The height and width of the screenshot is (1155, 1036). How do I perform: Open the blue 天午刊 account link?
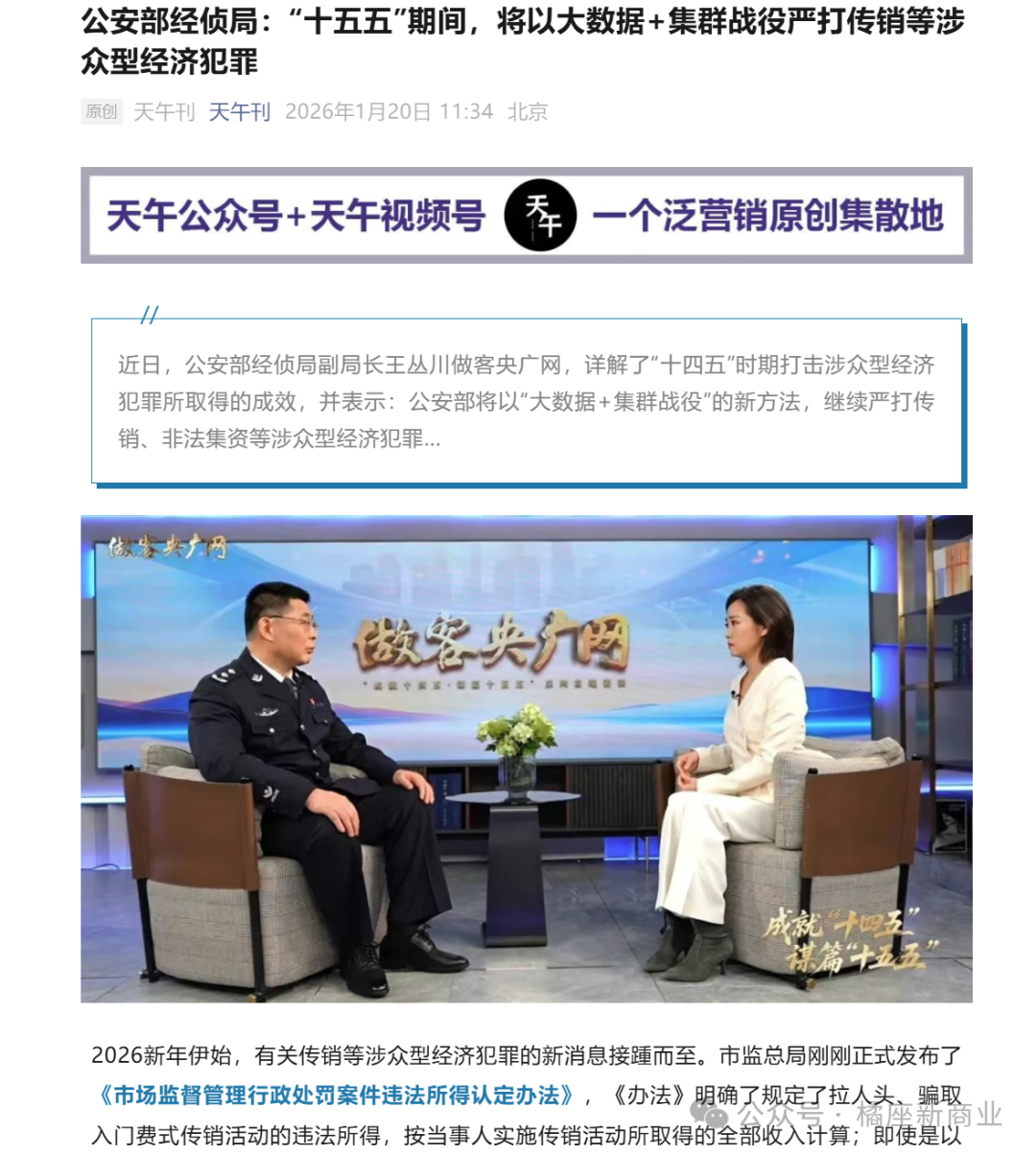point(240,112)
